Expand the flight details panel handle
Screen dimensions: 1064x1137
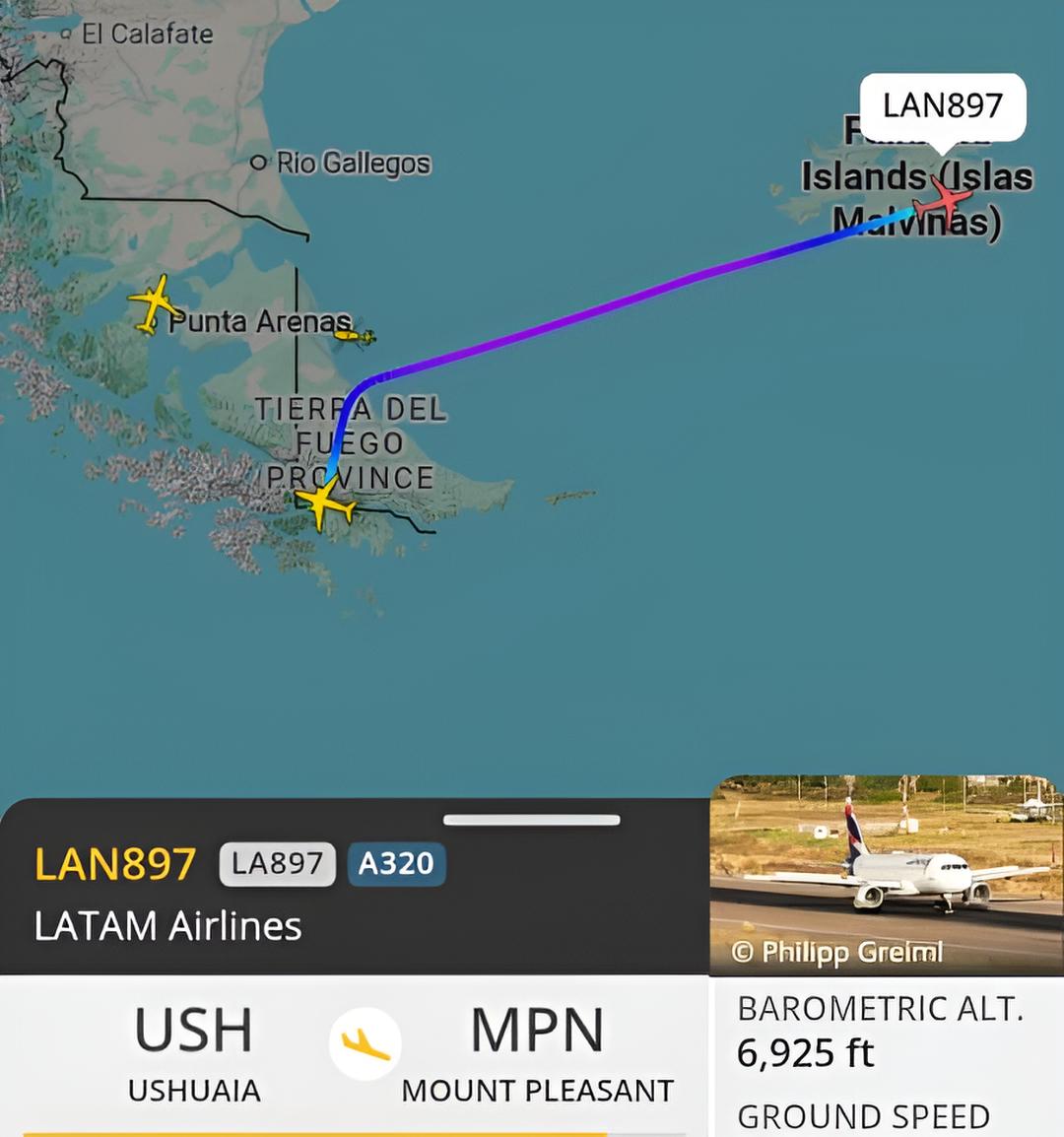coord(531,820)
